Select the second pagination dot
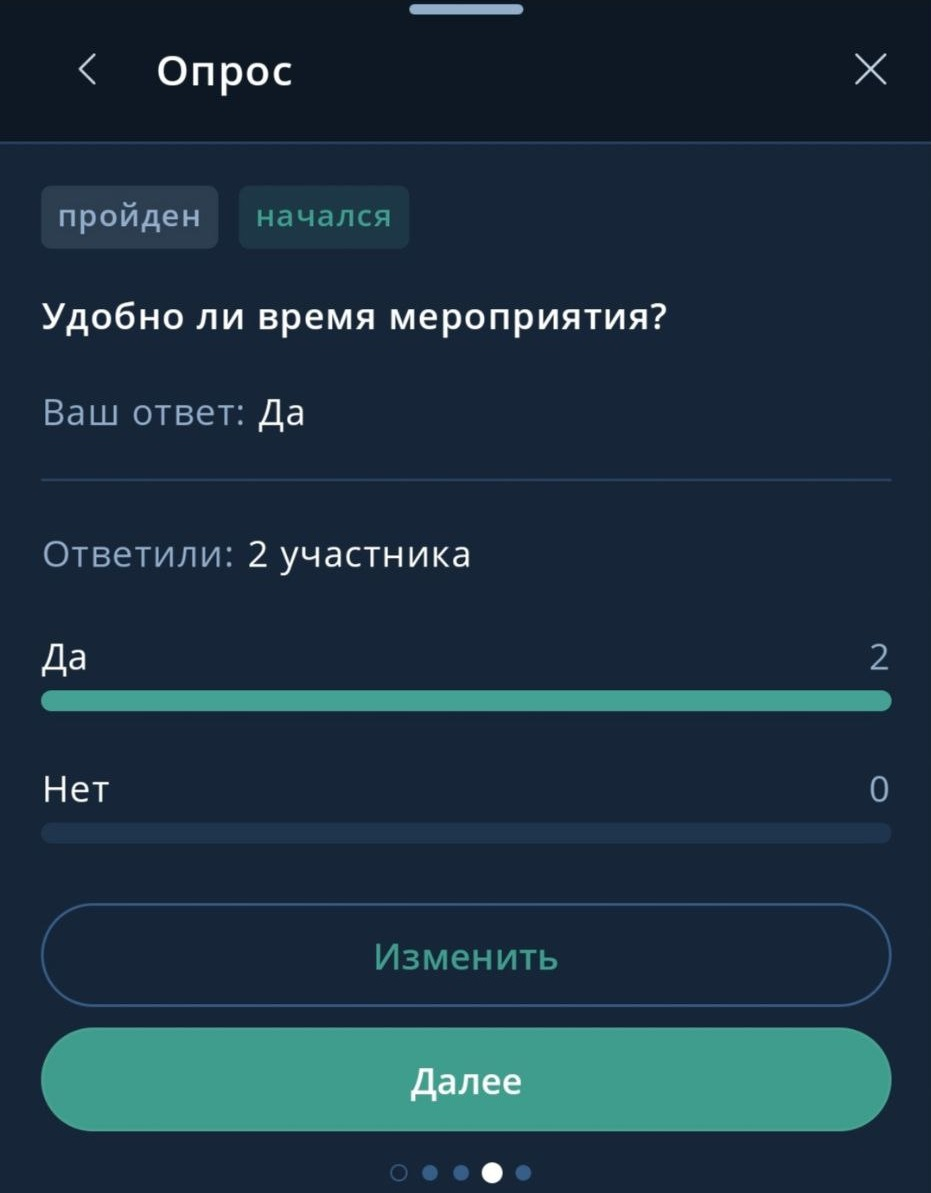The image size is (931, 1193). [x=431, y=1171]
